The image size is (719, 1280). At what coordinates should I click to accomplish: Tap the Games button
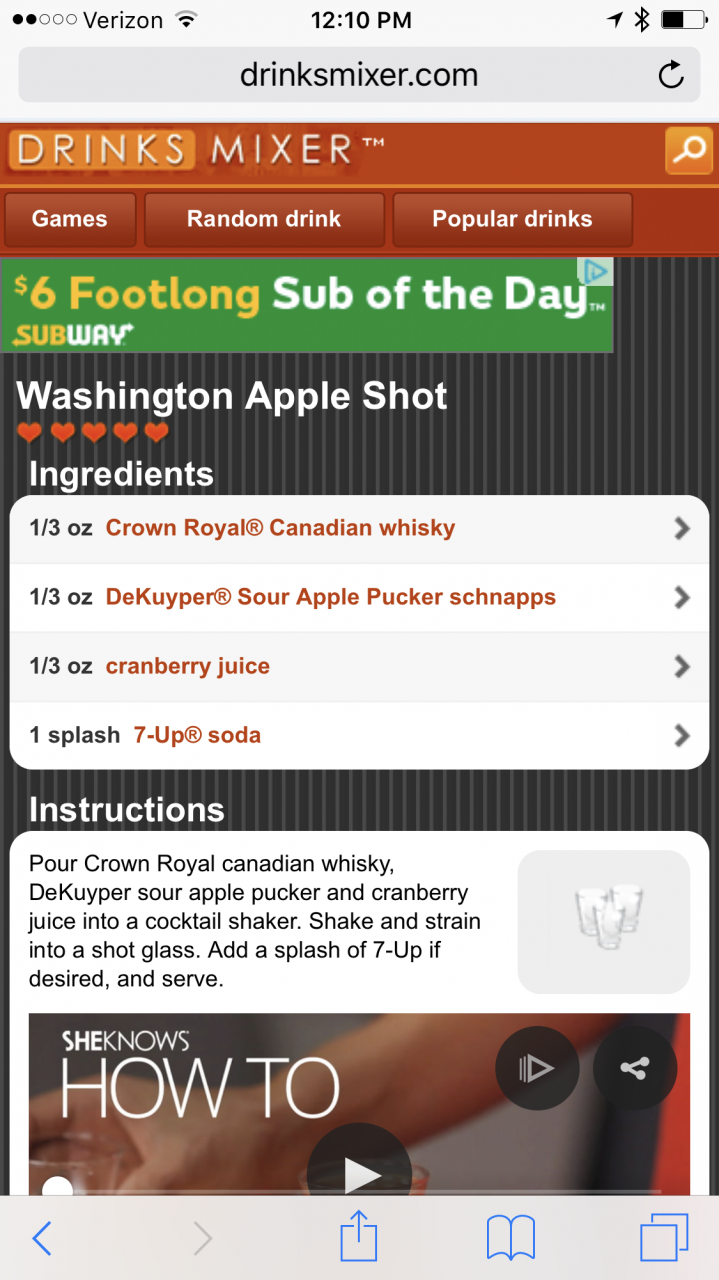69,219
